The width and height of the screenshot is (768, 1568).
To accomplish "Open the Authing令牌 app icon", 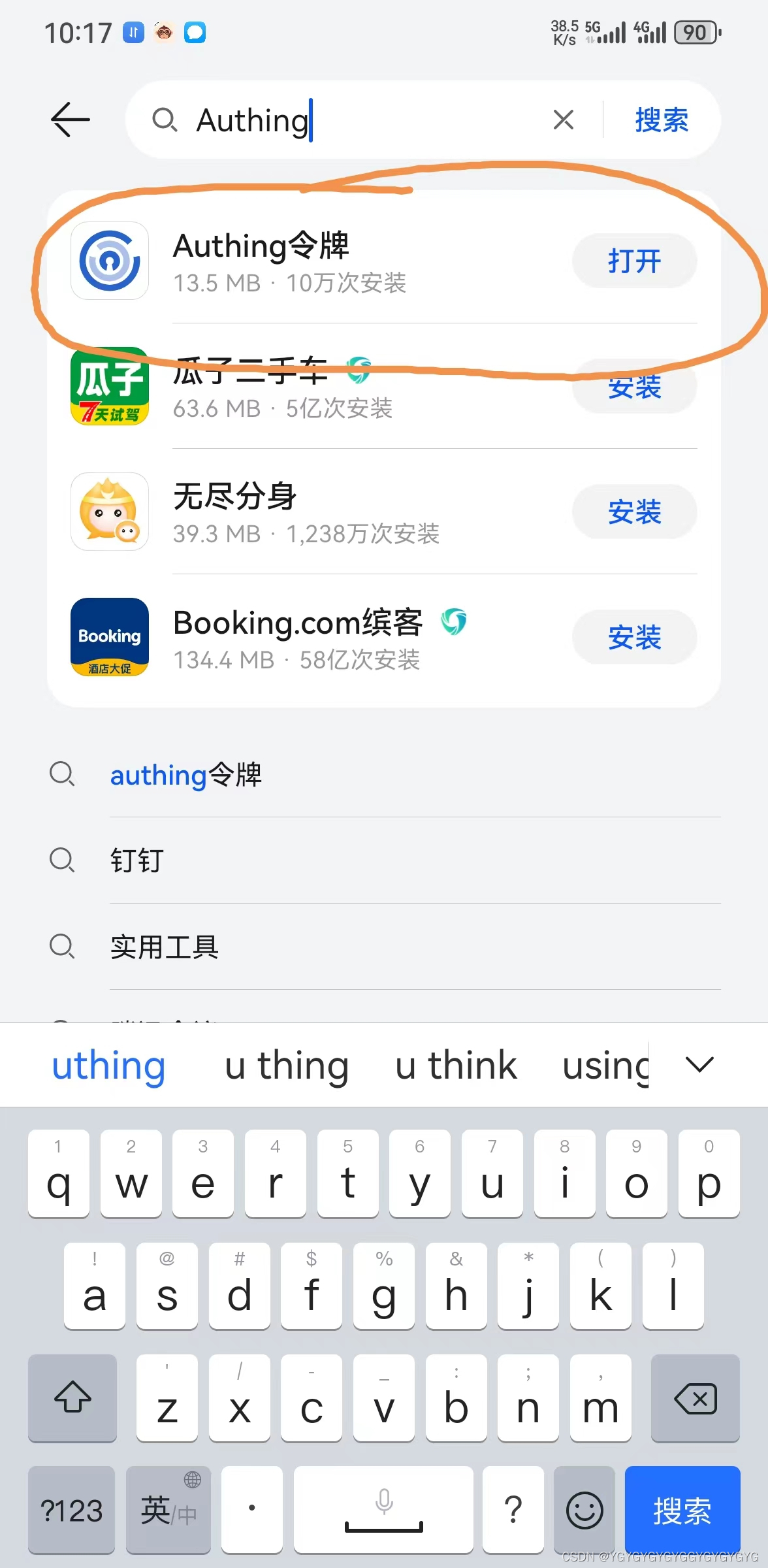I will coord(108,260).
